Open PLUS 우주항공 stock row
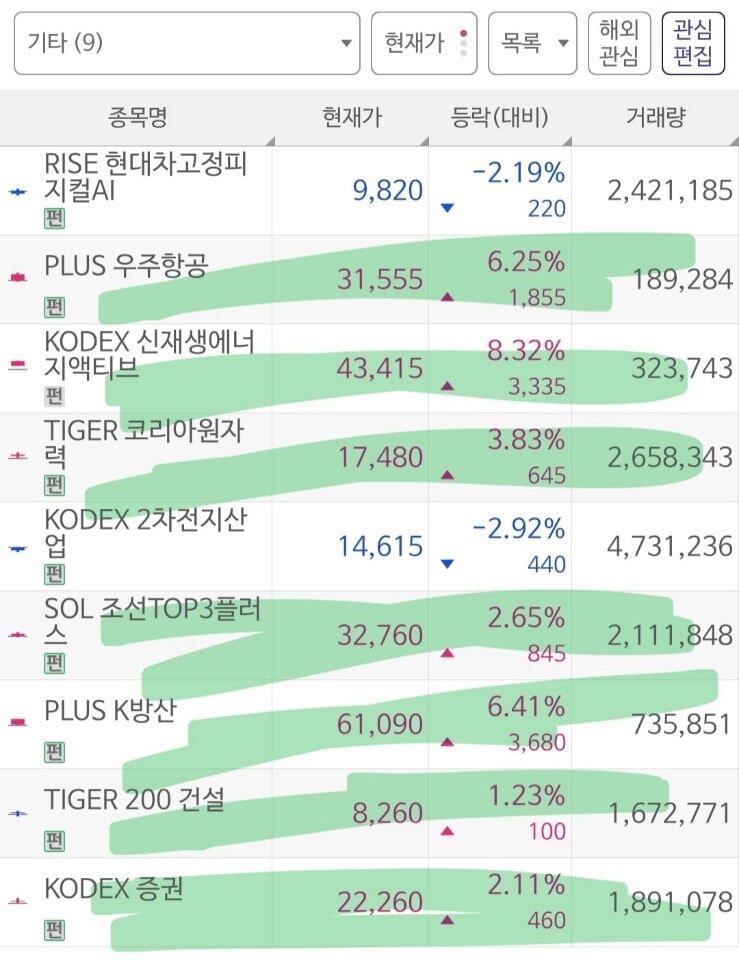This screenshot has height=960, width=739. coord(369,280)
